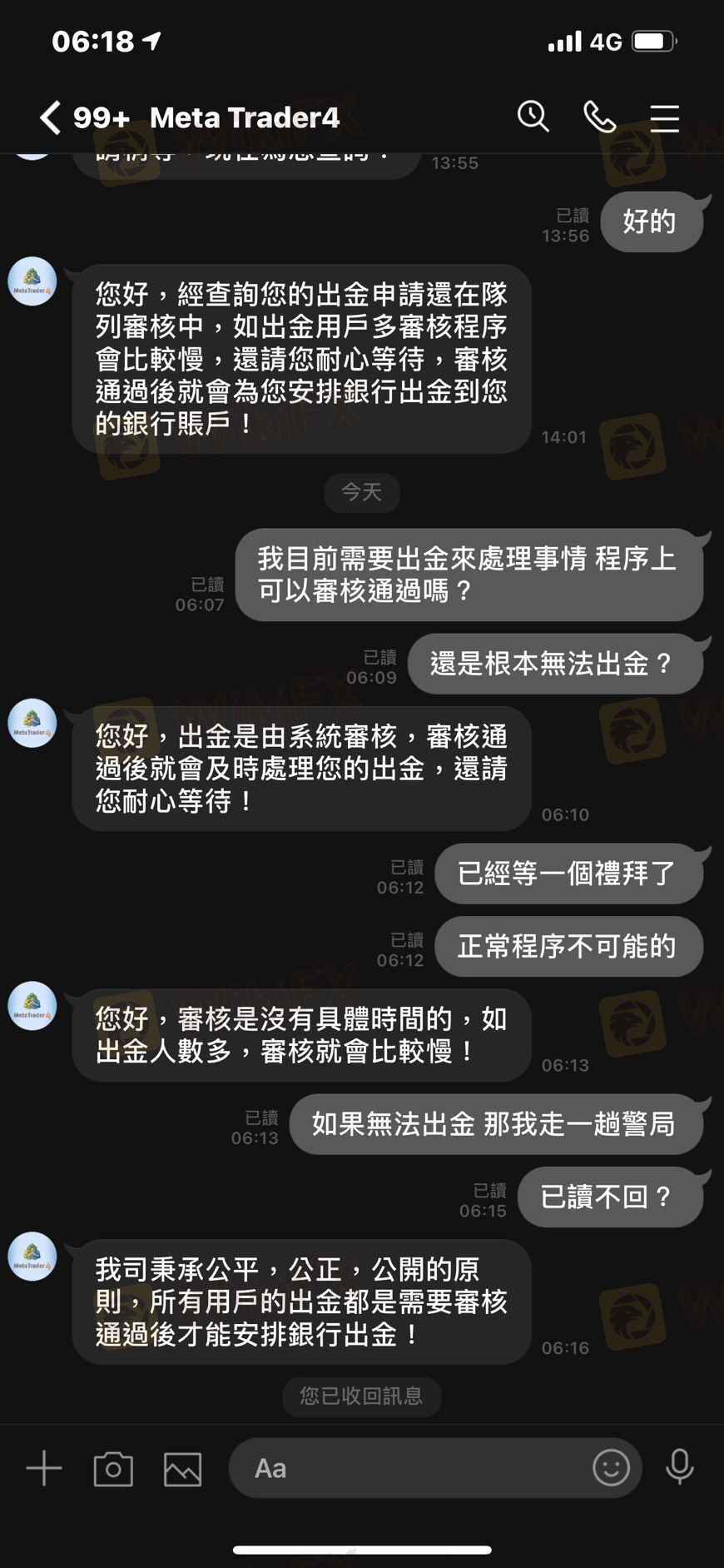Go back to the chat list
724x1568 pixels.
pos(50,117)
